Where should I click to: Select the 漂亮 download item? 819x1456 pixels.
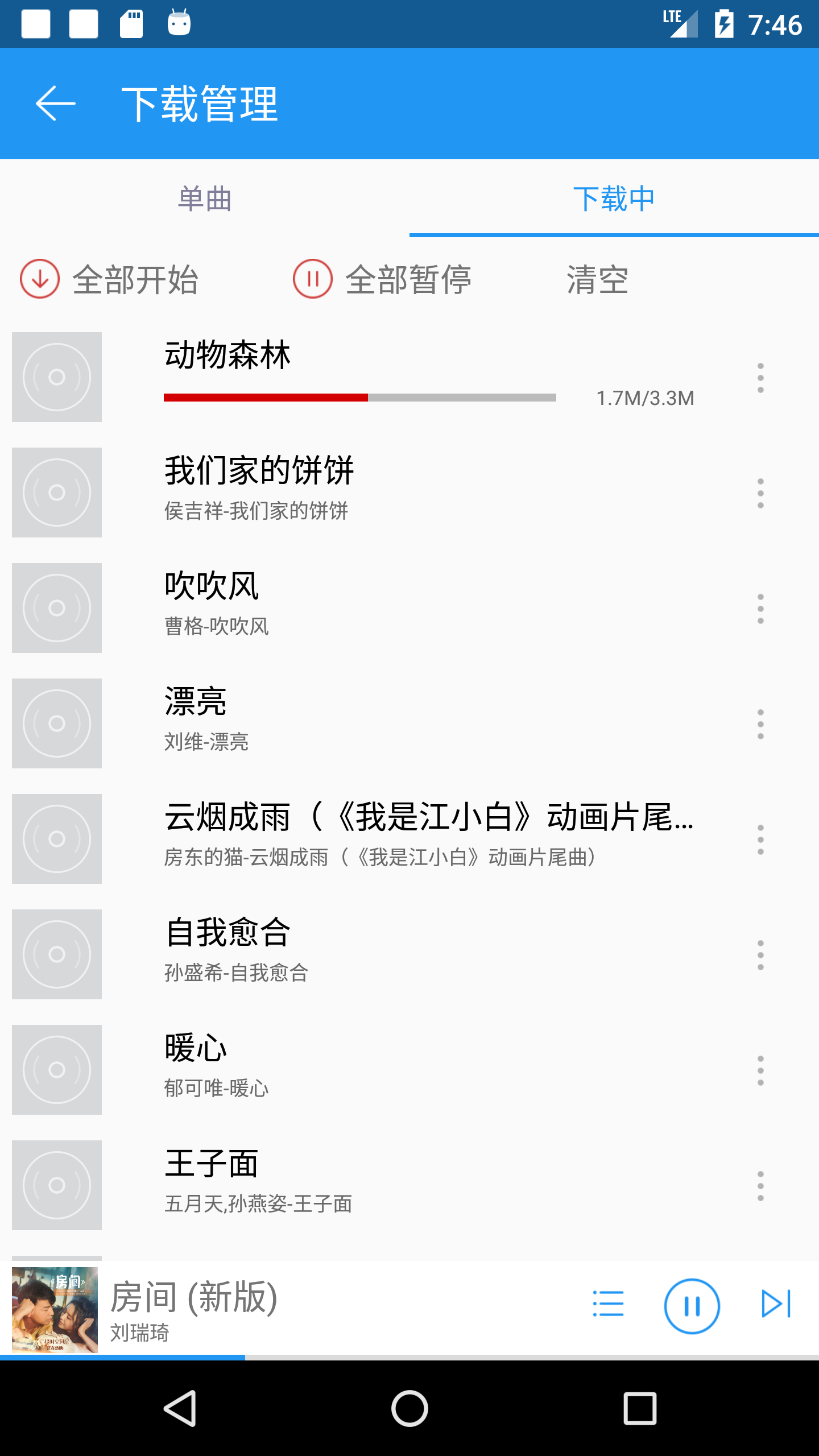coord(398,723)
